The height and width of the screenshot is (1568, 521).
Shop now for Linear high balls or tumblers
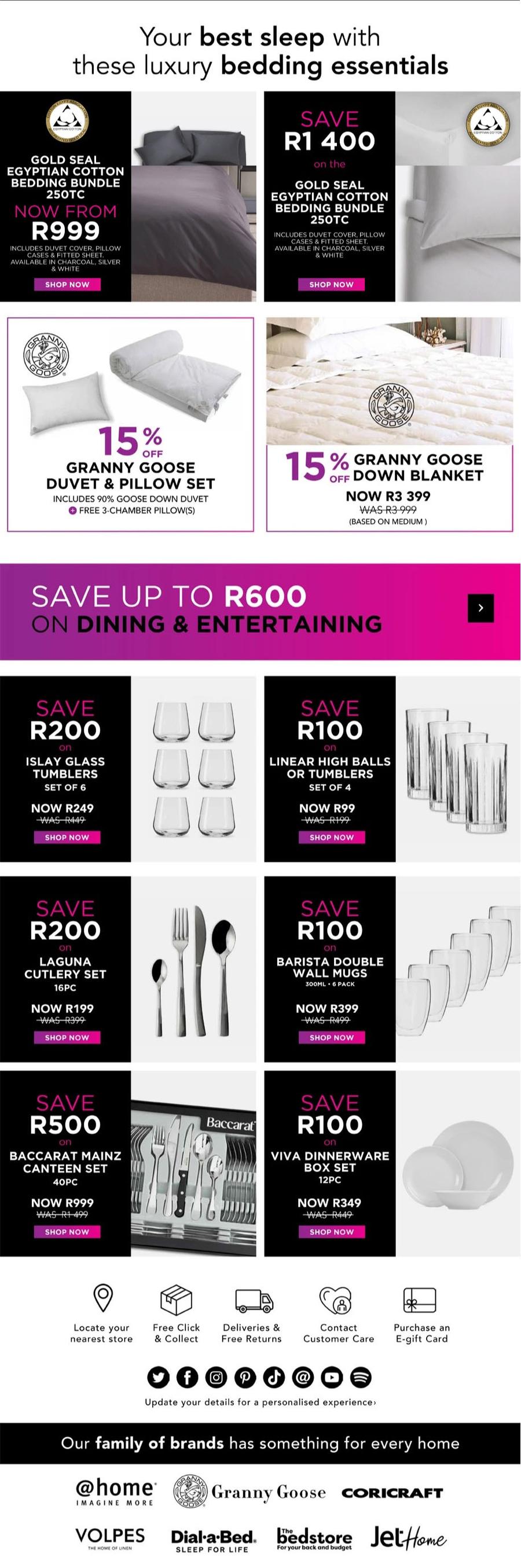[x=331, y=838]
